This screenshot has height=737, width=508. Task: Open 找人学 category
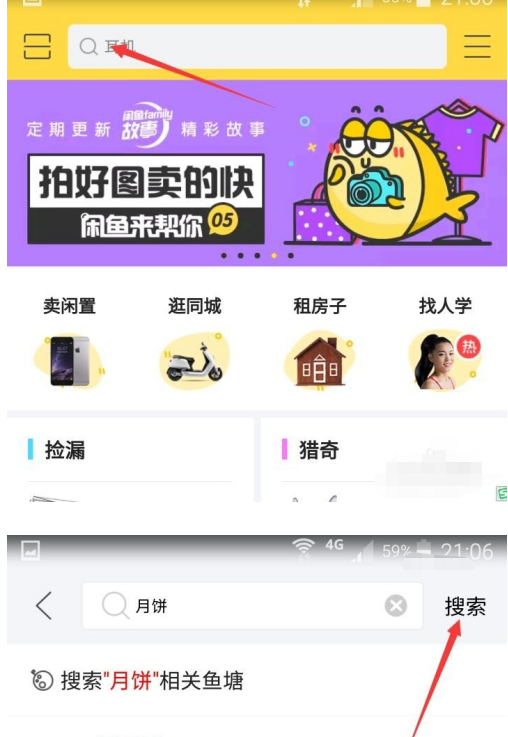(x=445, y=343)
